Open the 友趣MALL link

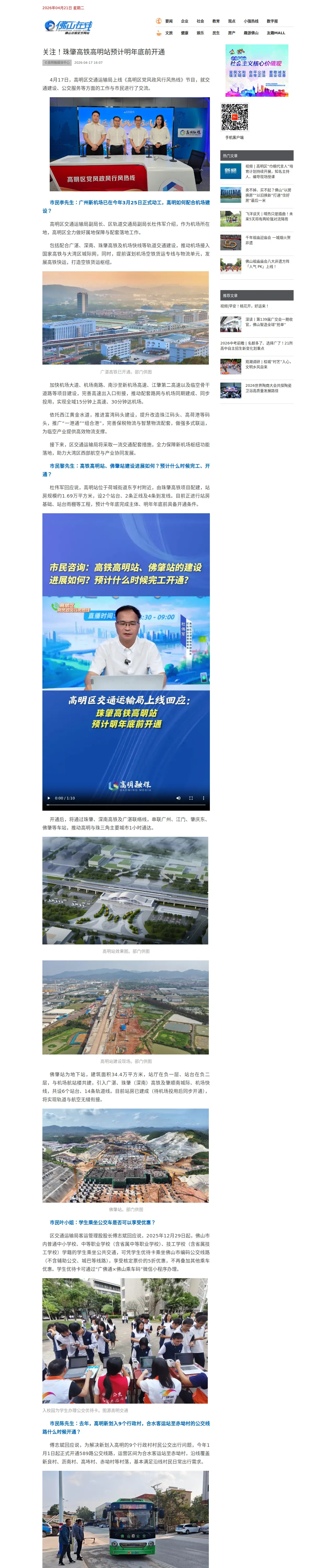[276, 33]
